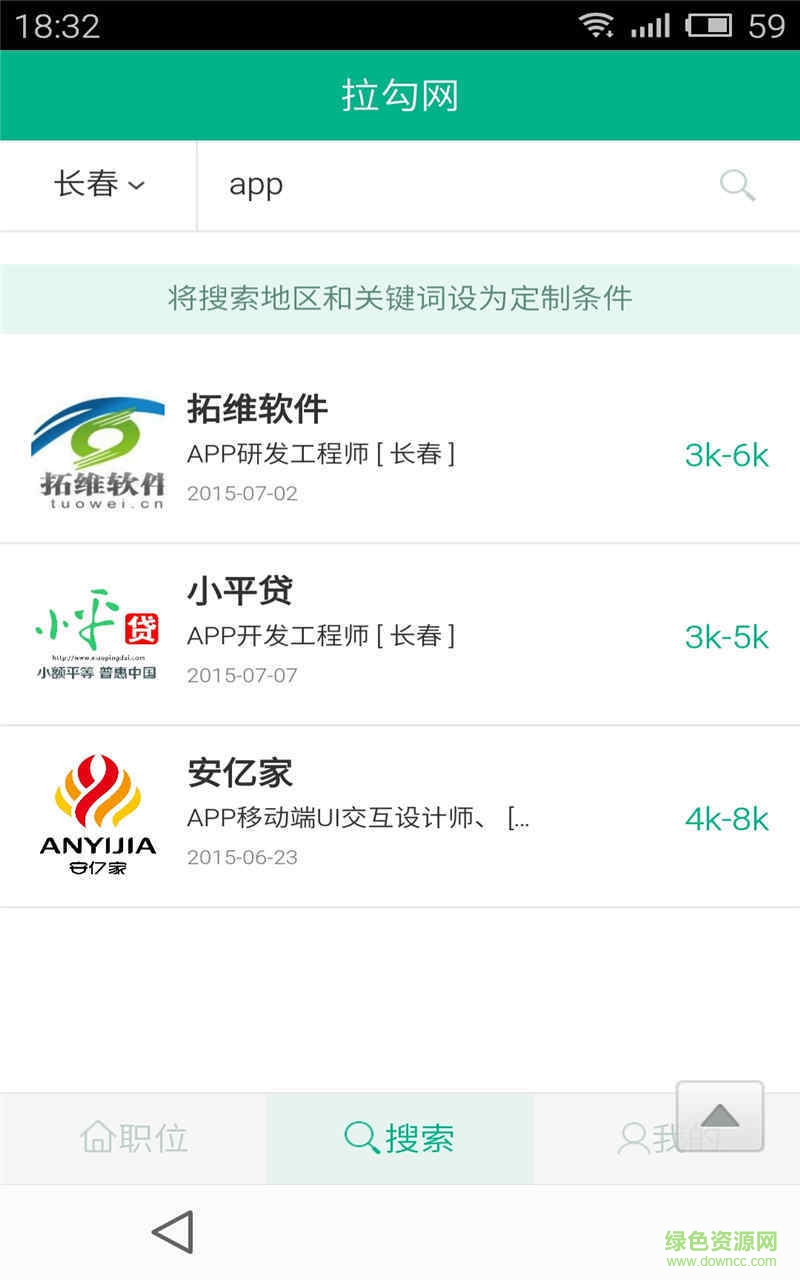Open the 3k-6k salary listing for APP研发工程师
800x1280 pixels.
(x=726, y=455)
